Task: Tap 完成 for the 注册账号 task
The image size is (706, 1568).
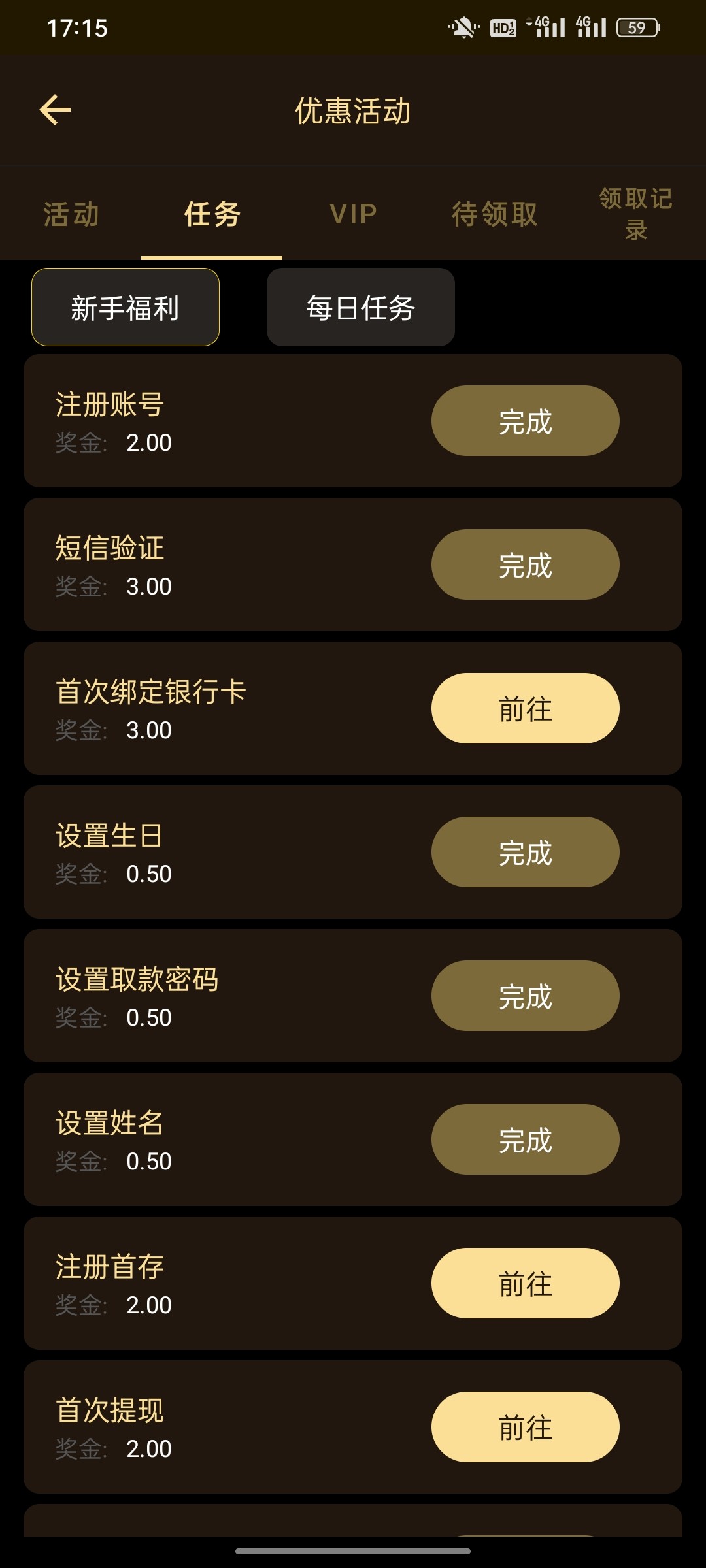Action: pos(526,421)
